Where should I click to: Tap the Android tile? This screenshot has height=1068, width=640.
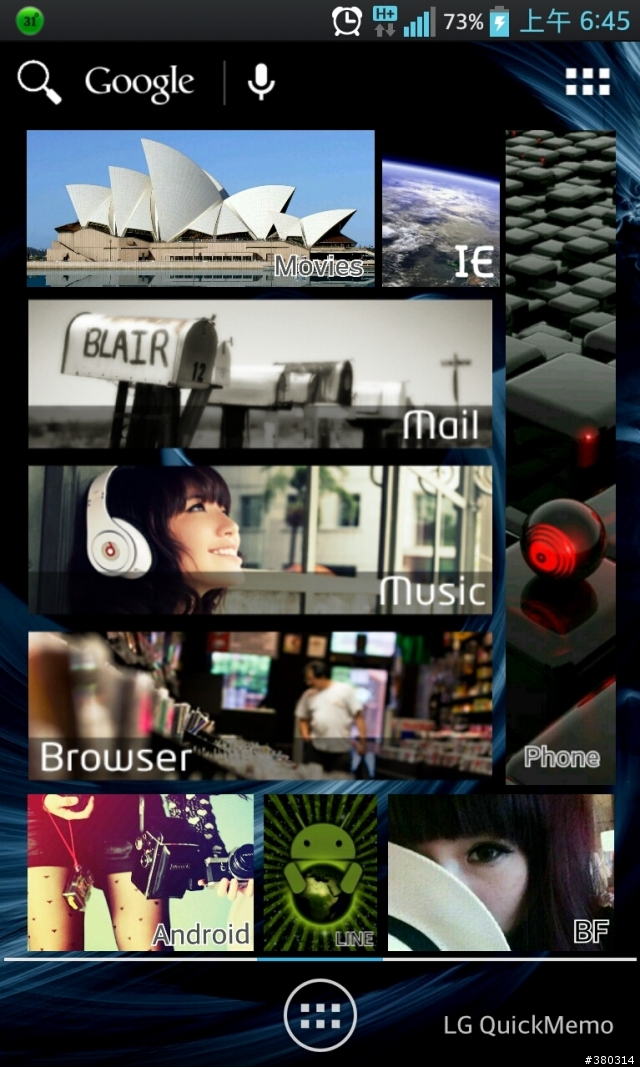click(x=140, y=872)
